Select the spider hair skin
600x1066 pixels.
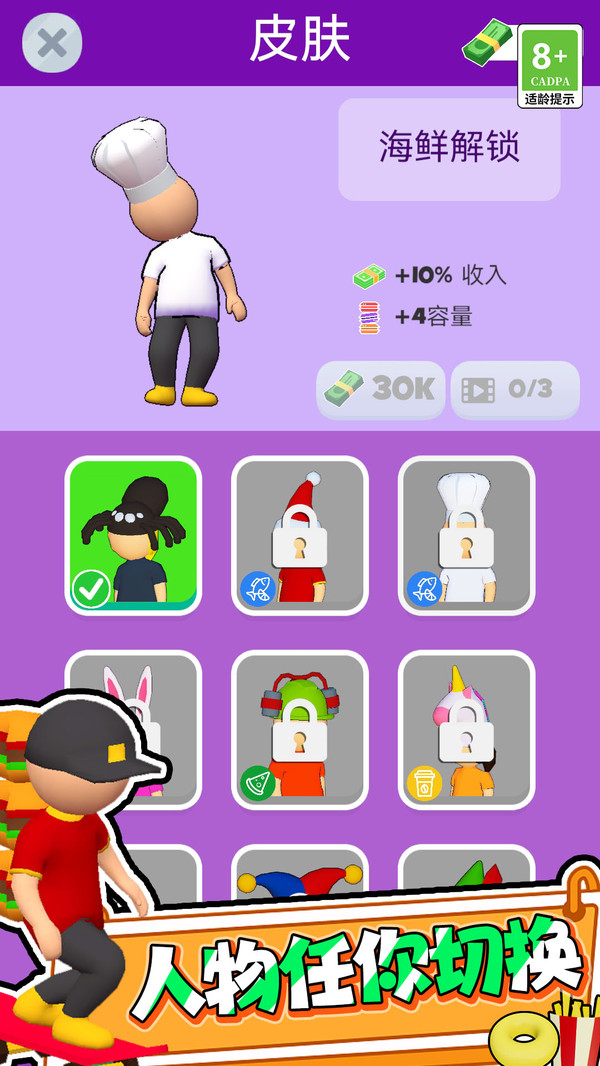(x=133, y=534)
